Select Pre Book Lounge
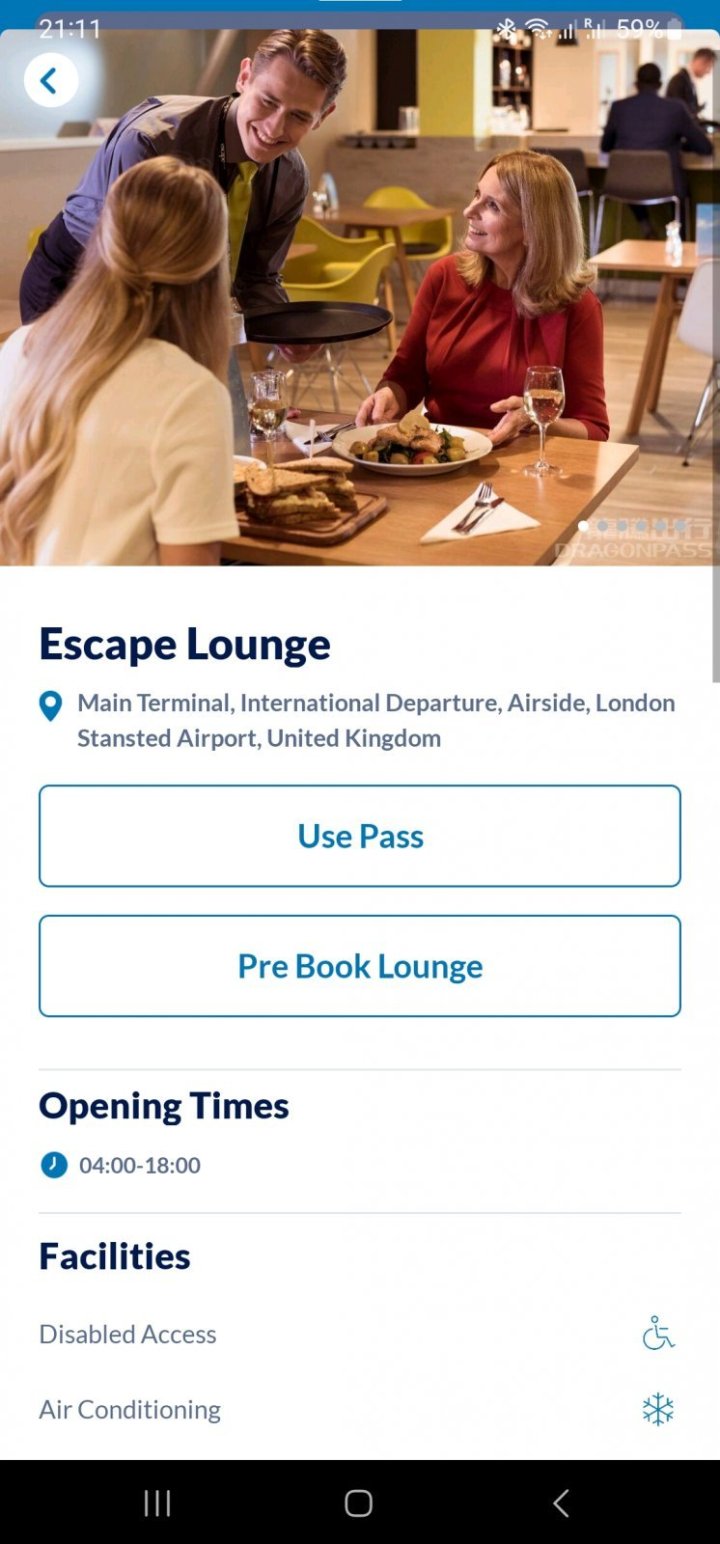Image resolution: width=720 pixels, height=1544 pixels. 360,966
